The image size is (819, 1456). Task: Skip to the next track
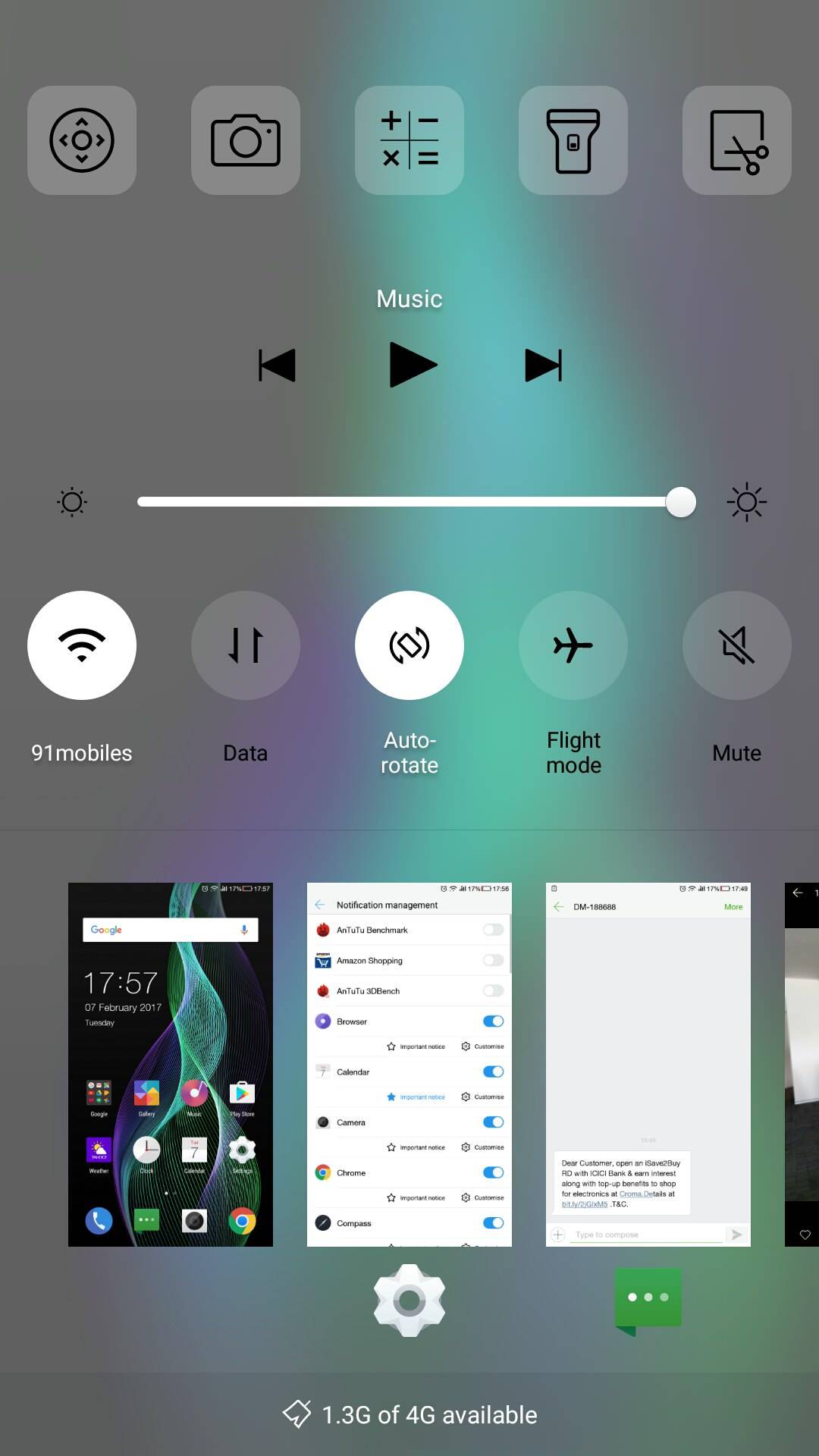543,365
